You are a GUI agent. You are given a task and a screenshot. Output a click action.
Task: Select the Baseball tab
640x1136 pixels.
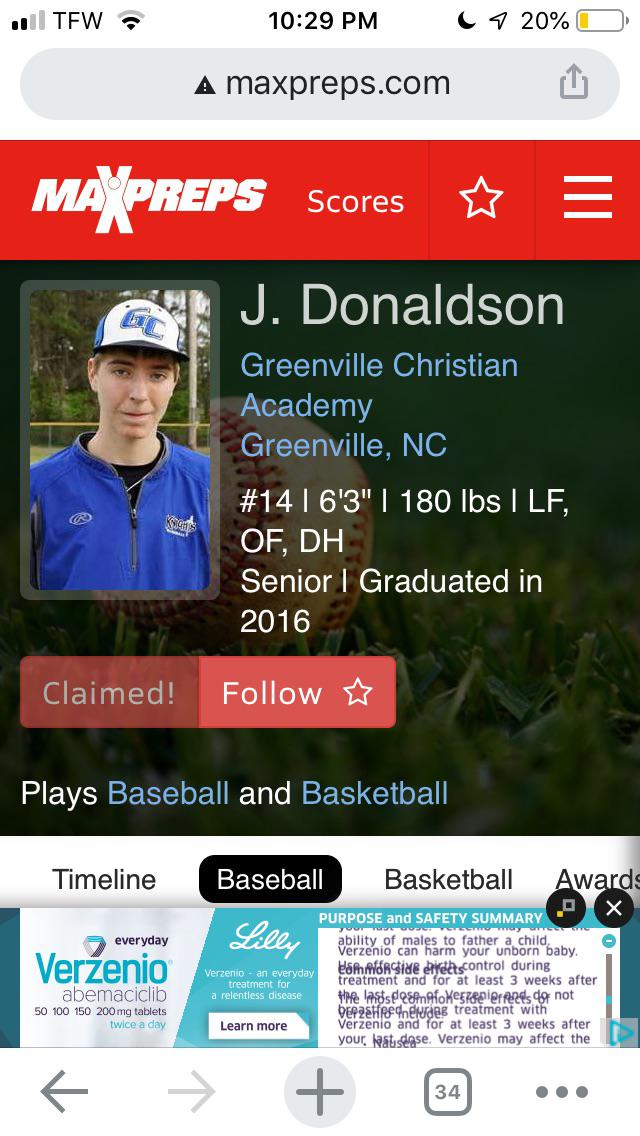[x=270, y=879]
